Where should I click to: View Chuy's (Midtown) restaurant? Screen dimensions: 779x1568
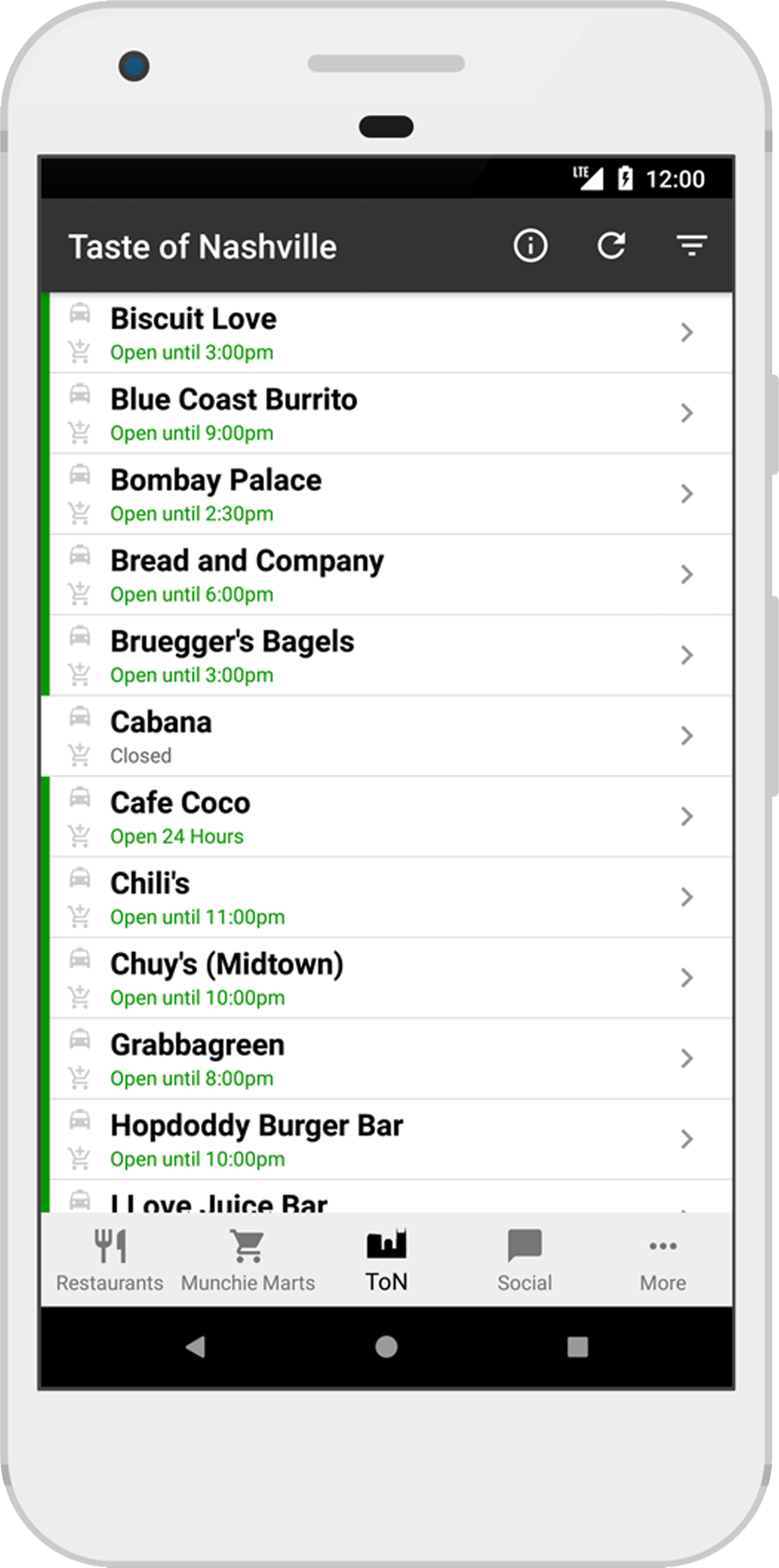(387, 978)
